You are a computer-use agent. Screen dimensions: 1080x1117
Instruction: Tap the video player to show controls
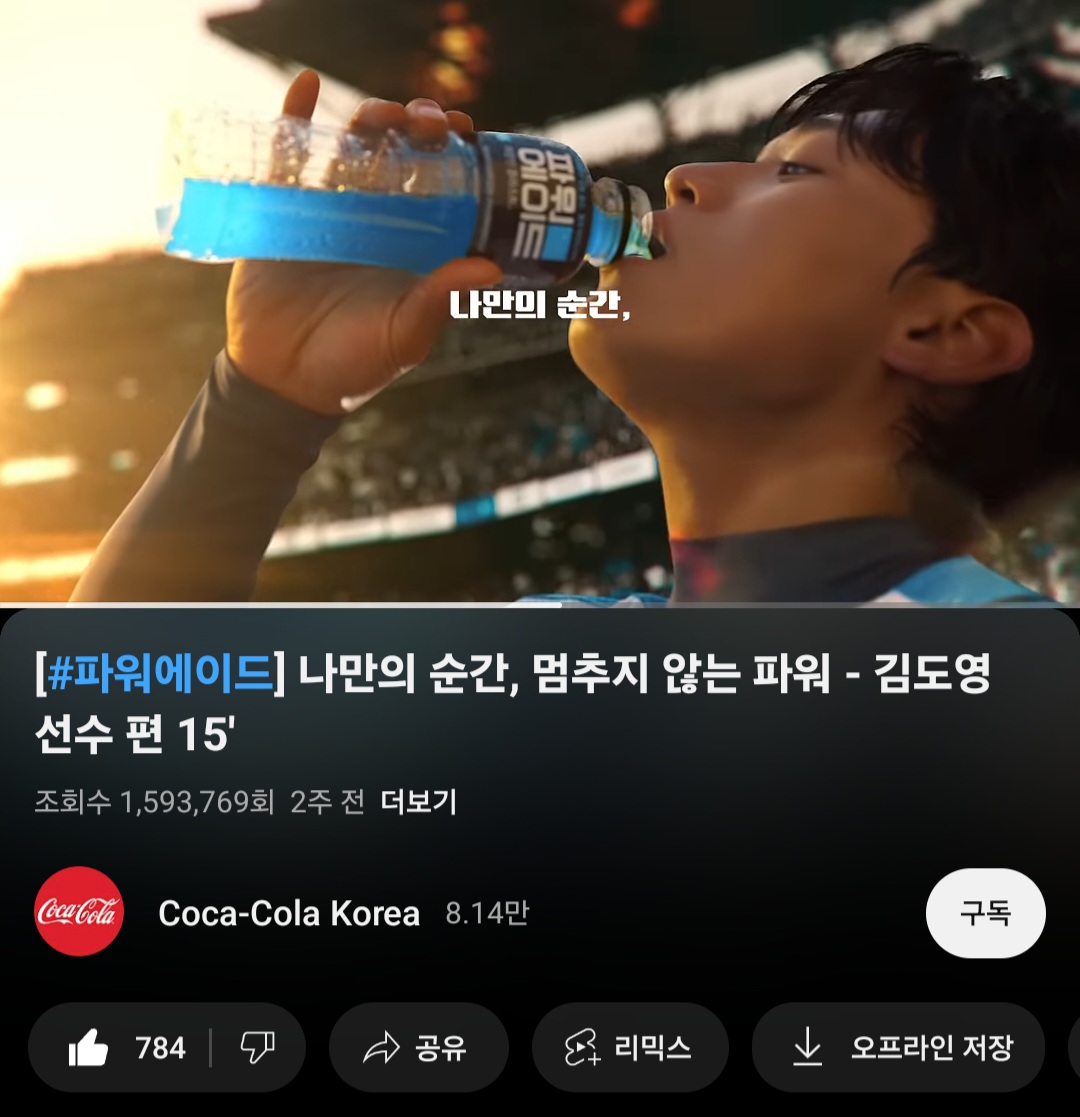pyautogui.click(x=540, y=300)
